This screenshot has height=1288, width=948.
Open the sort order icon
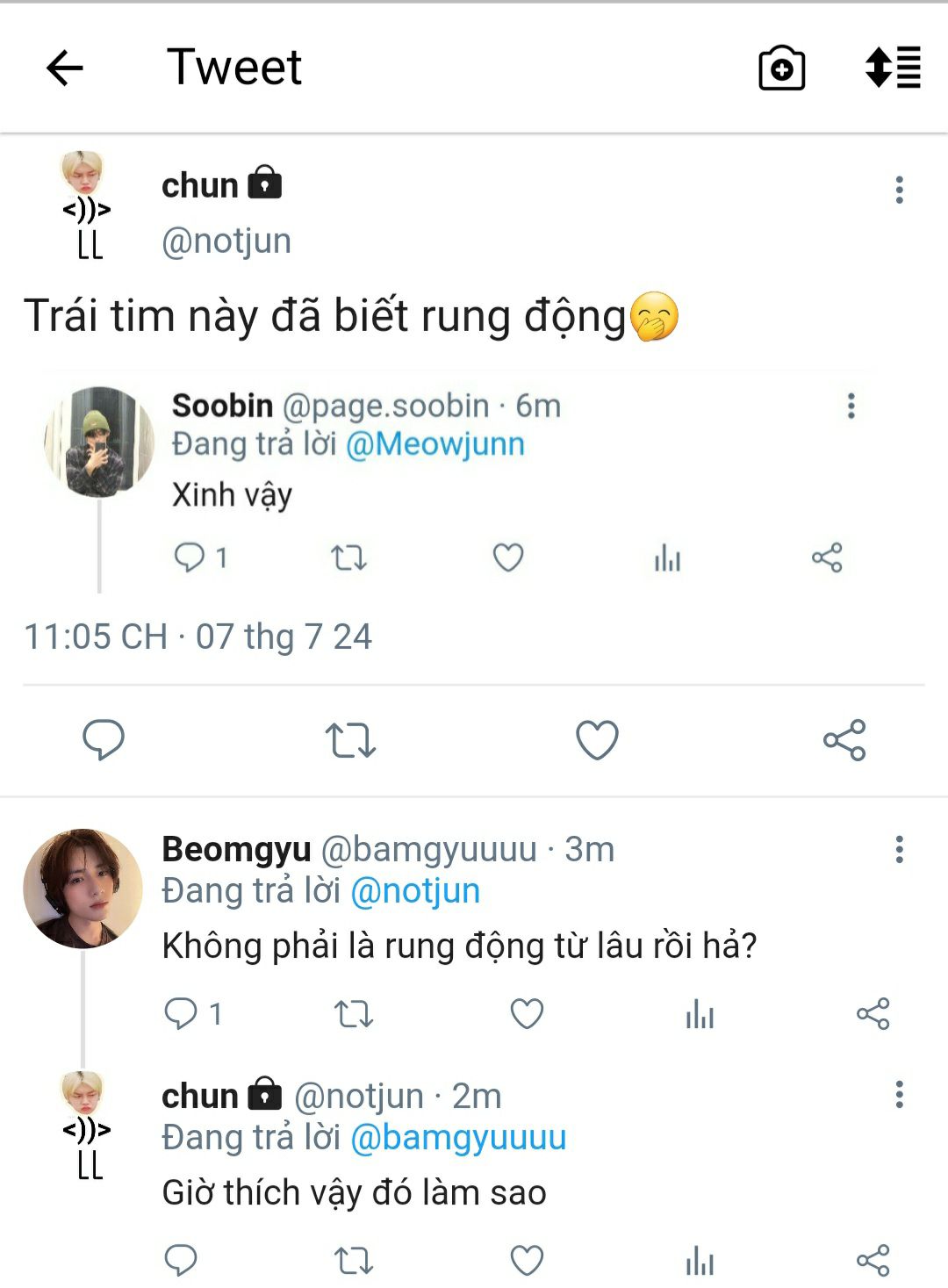coord(893,68)
